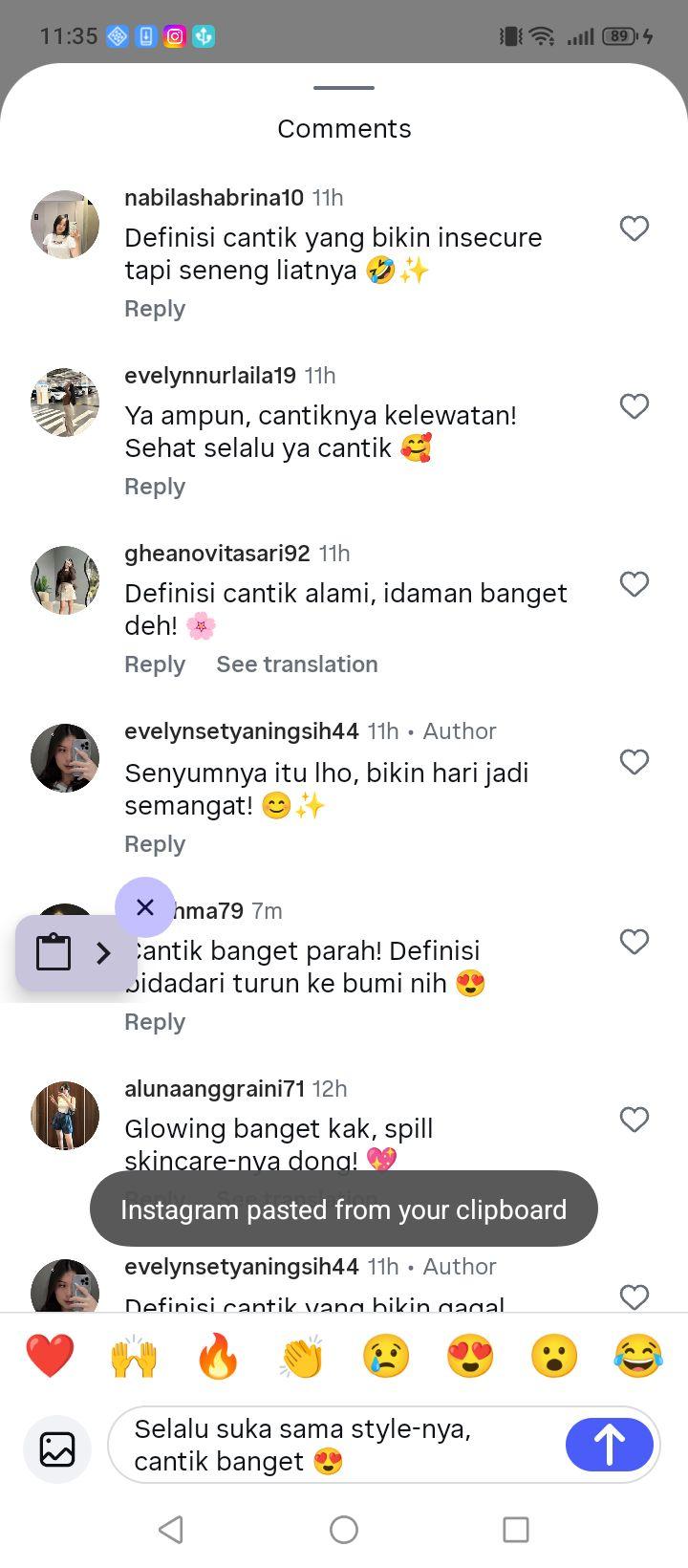Add the clapping hands emoji

[302, 1356]
